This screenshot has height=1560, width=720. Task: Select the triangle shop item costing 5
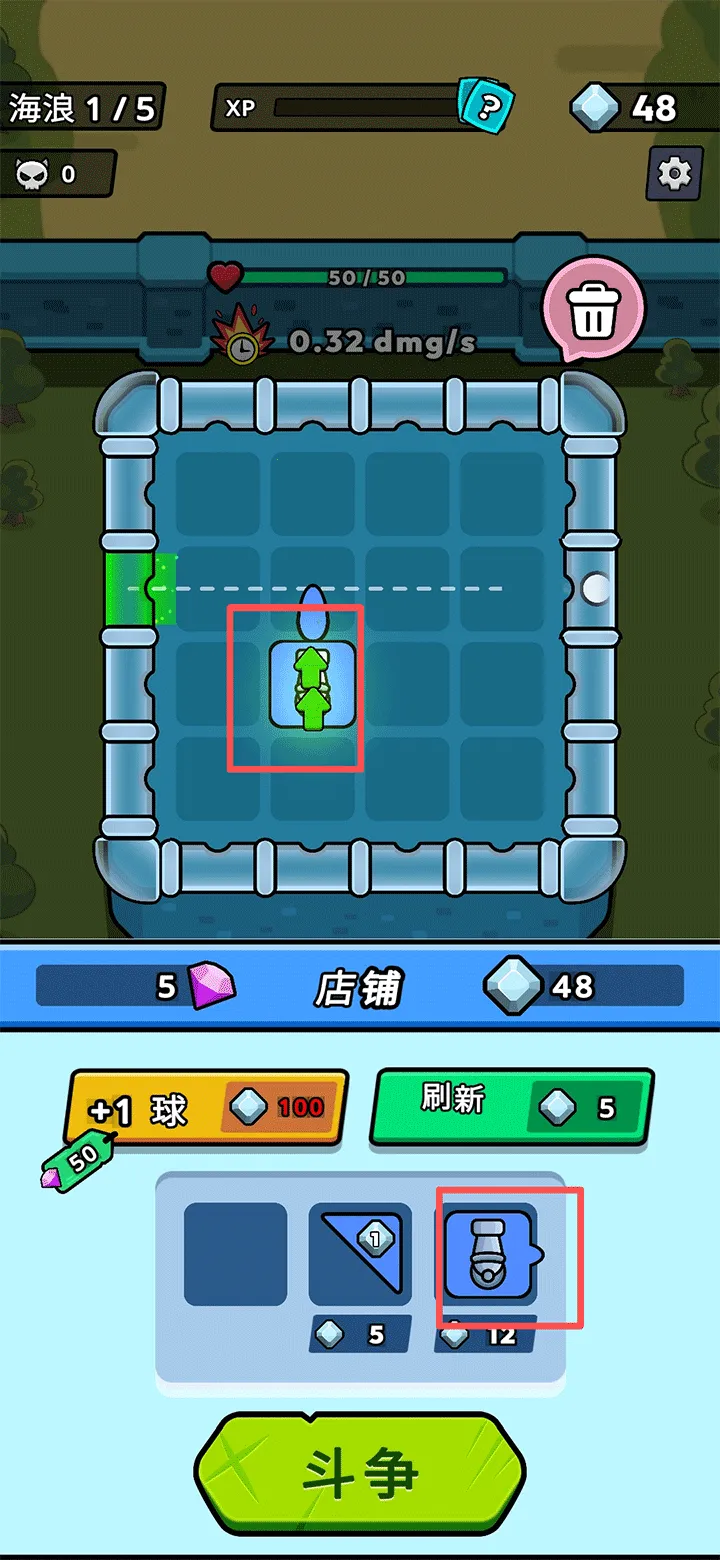click(x=360, y=1254)
